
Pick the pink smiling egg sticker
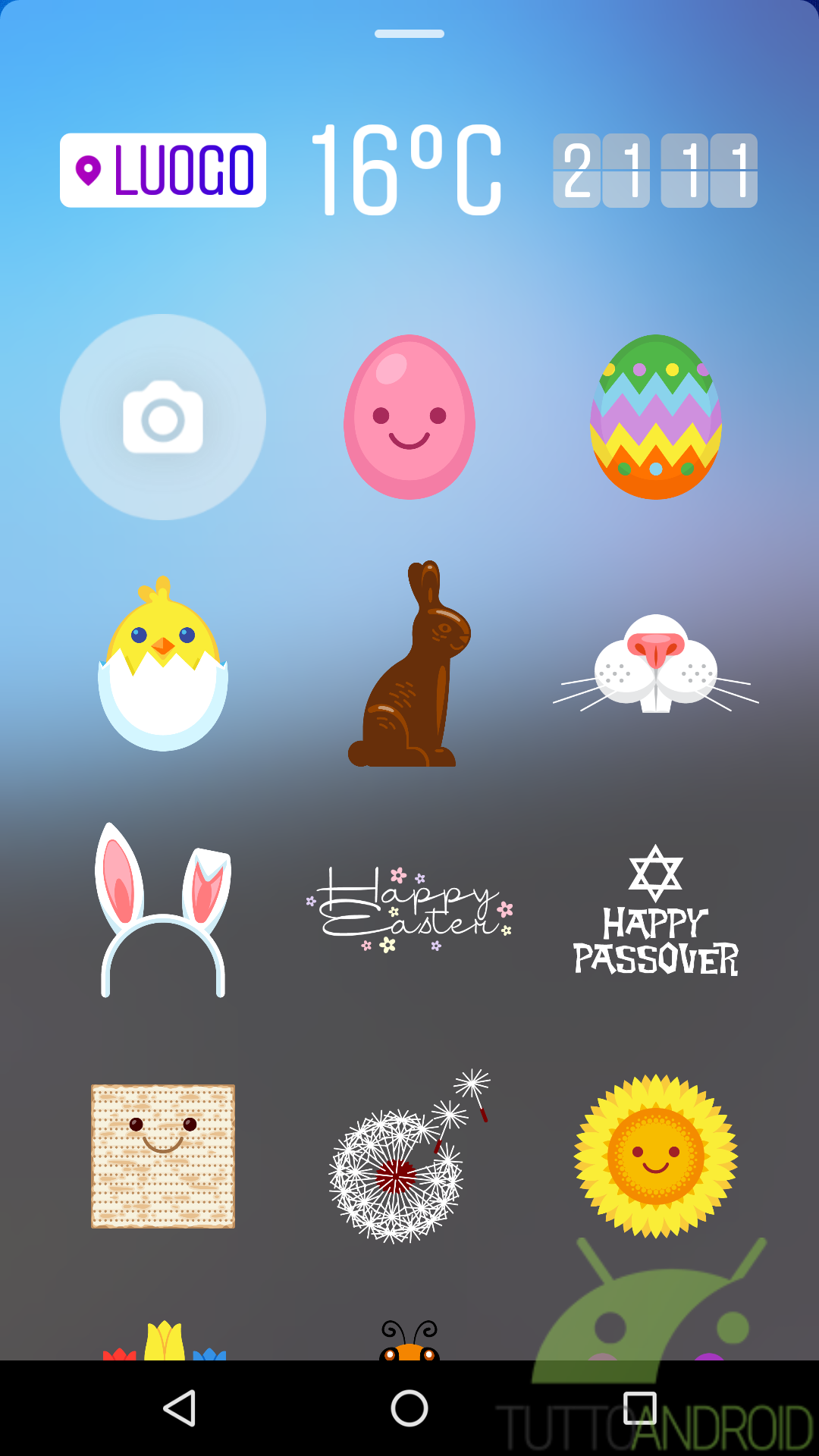tap(409, 417)
